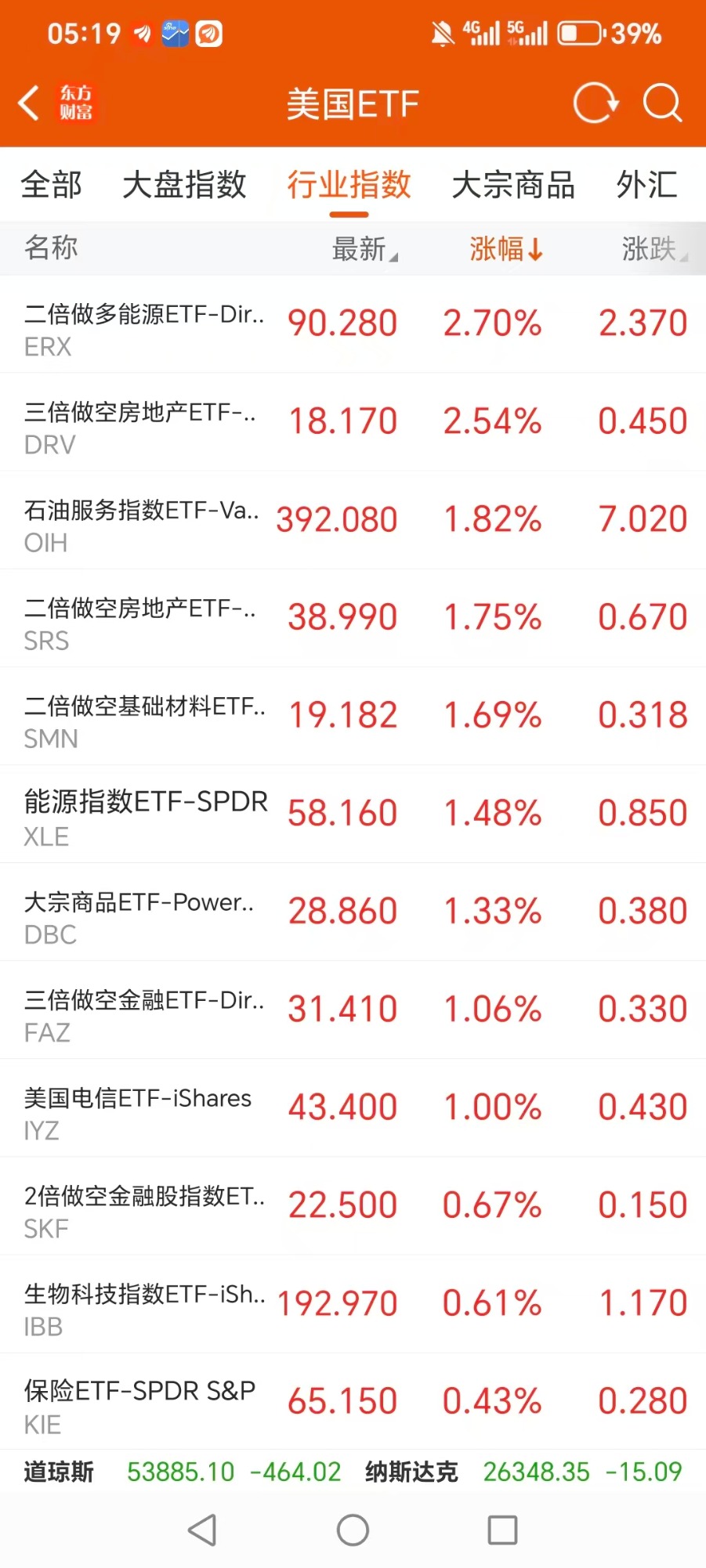Open the IBB 生物科技指数ETF row

tap(353, 1304)
